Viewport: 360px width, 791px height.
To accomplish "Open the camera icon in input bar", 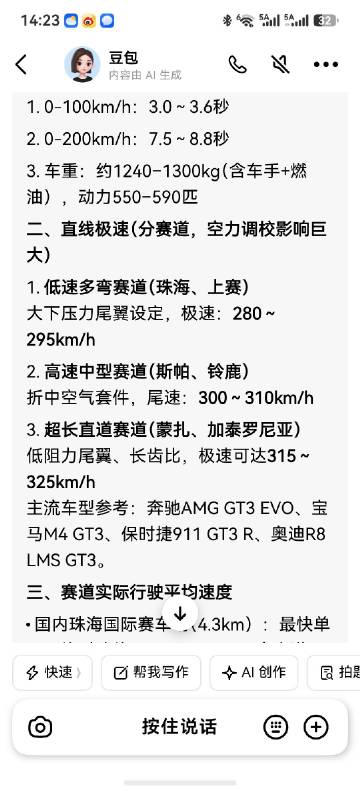I will point(40,727).
